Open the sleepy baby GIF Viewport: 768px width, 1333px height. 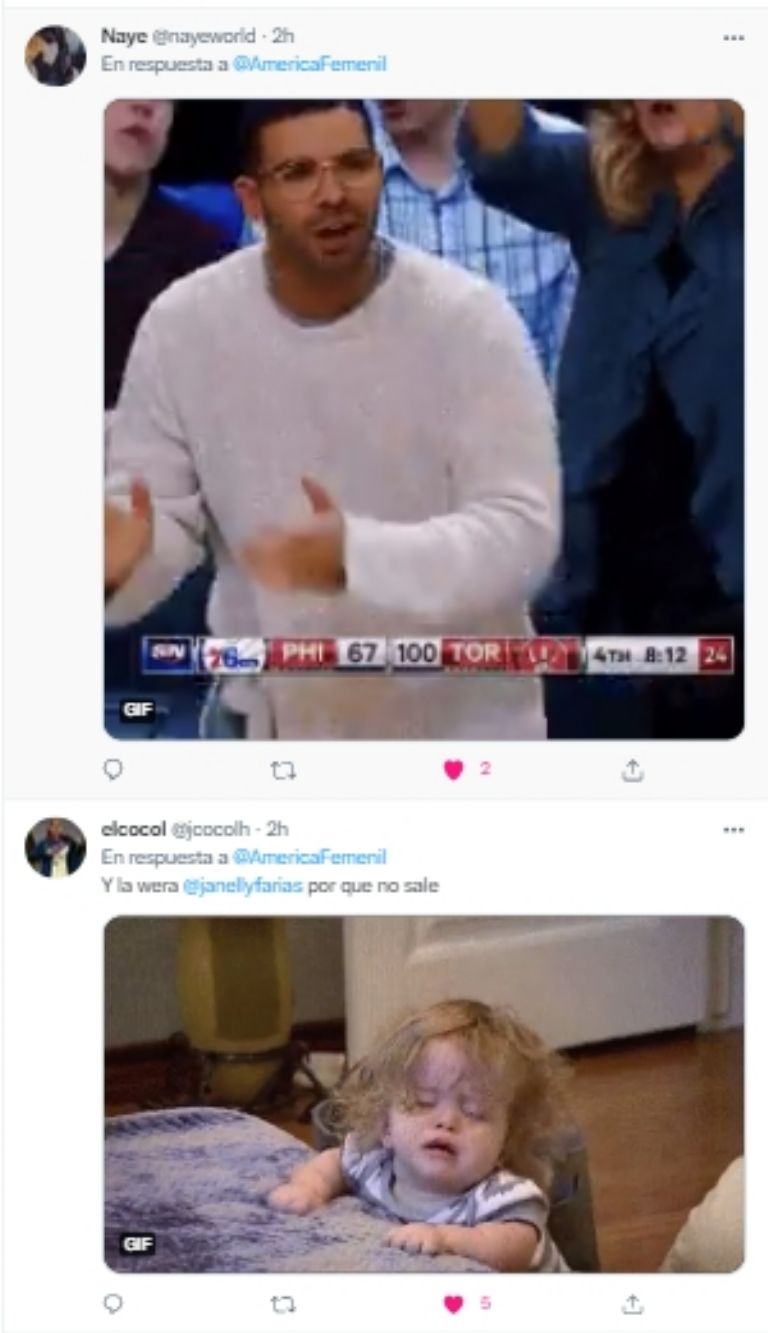[424, 1094]
